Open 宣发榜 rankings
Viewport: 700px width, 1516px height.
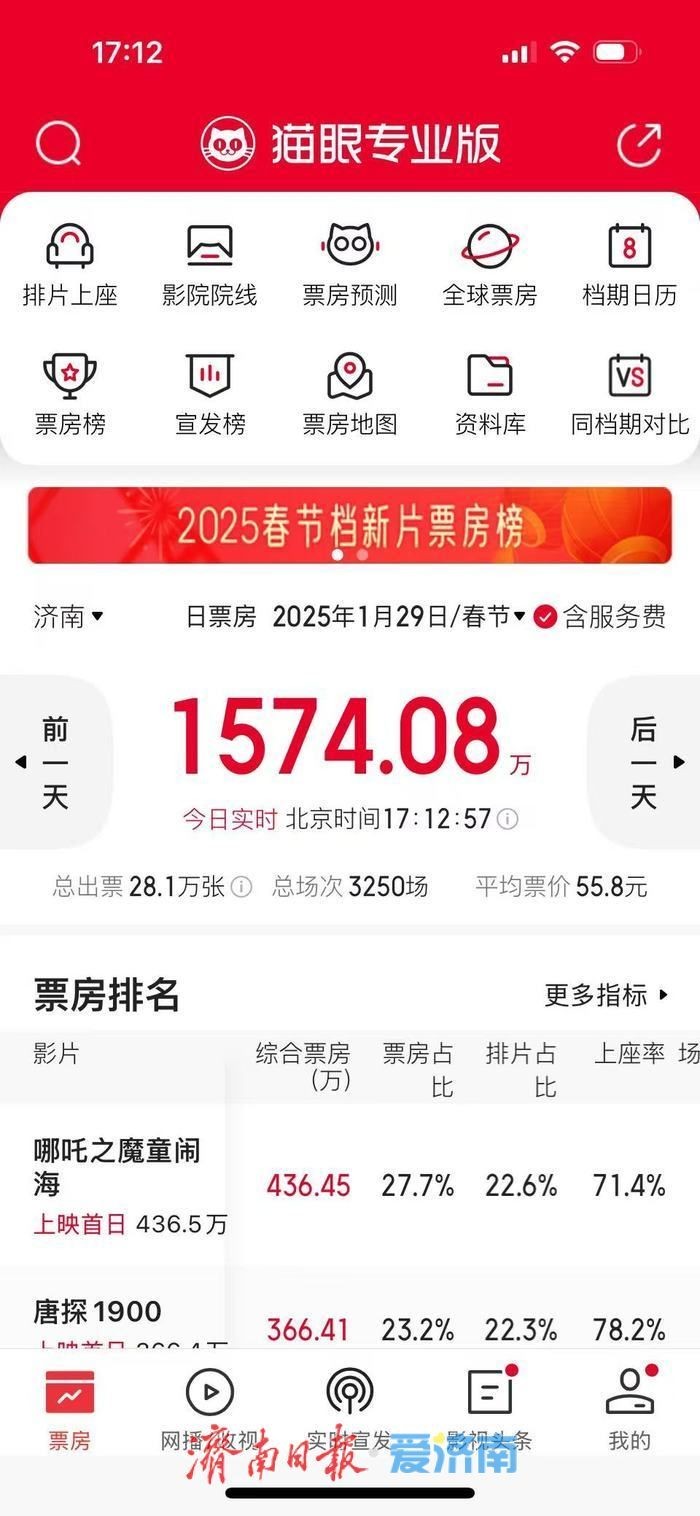point(210,395)
